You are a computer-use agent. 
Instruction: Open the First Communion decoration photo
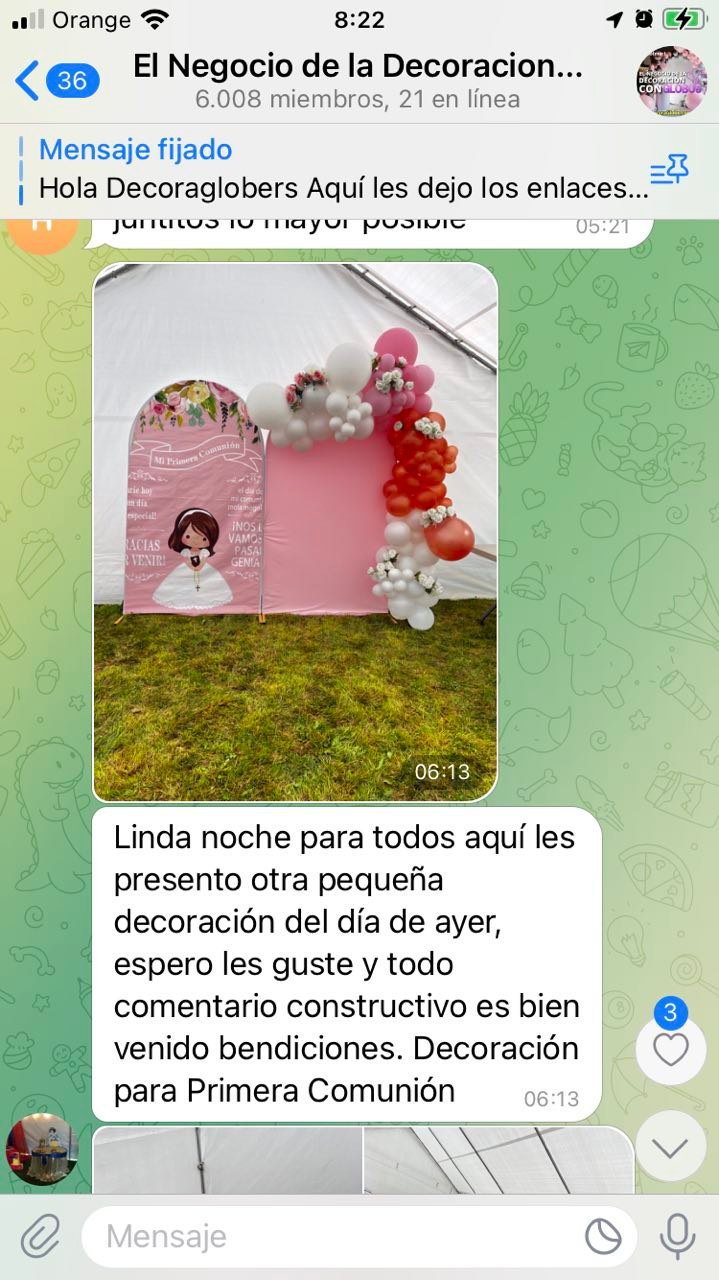click(295, 531)
